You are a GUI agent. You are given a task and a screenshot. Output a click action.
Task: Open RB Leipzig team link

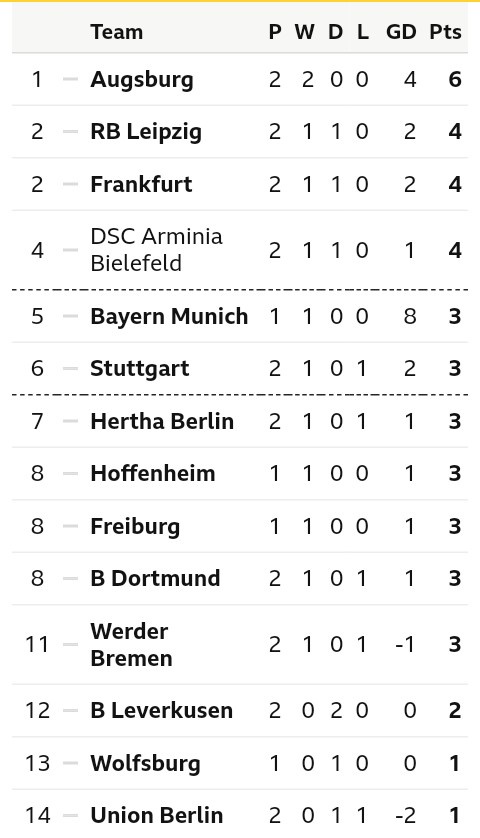click(146, 132)
